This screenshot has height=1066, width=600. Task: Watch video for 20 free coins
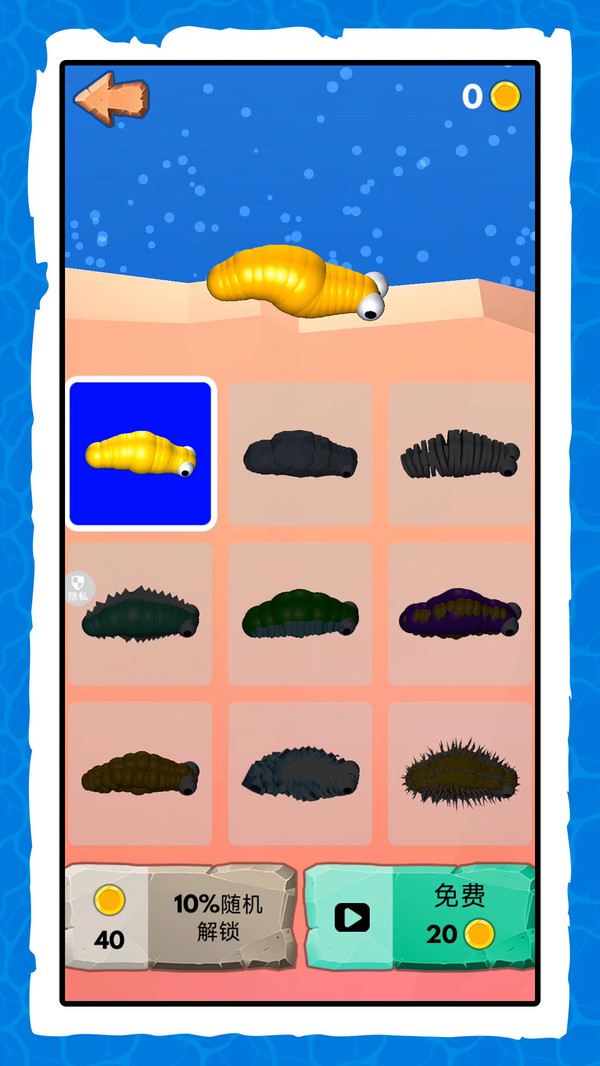420,918
